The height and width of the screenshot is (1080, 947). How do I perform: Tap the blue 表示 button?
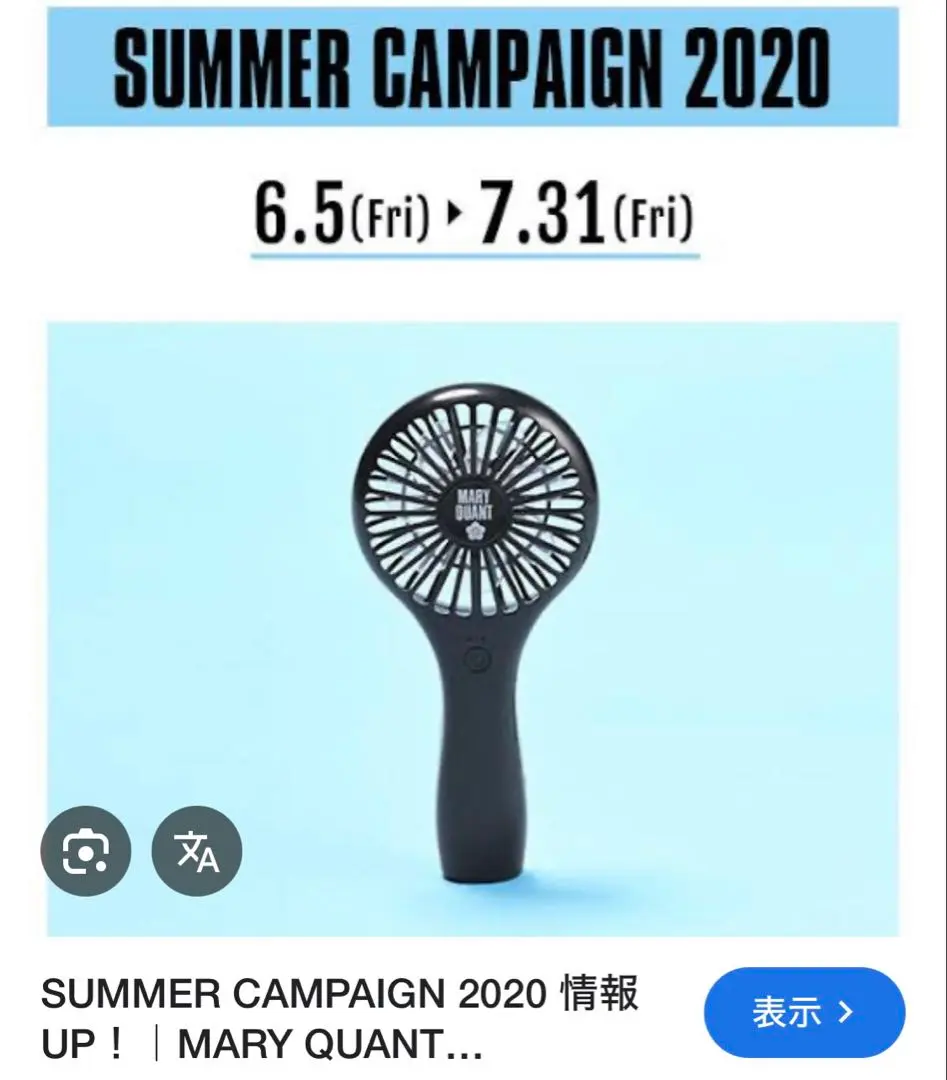pos(804,1012)
